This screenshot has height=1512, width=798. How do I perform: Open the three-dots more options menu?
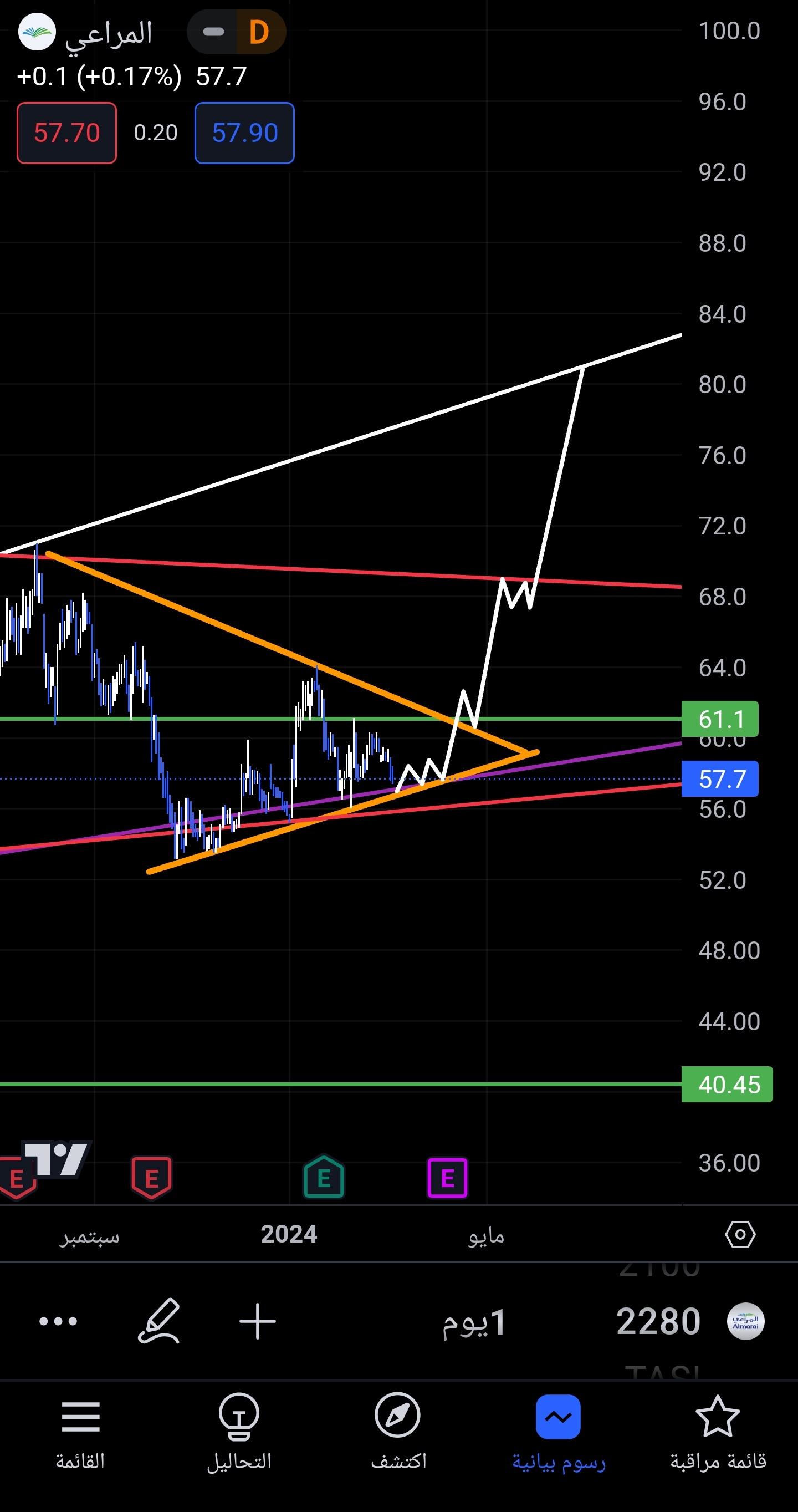point(58,1321)
